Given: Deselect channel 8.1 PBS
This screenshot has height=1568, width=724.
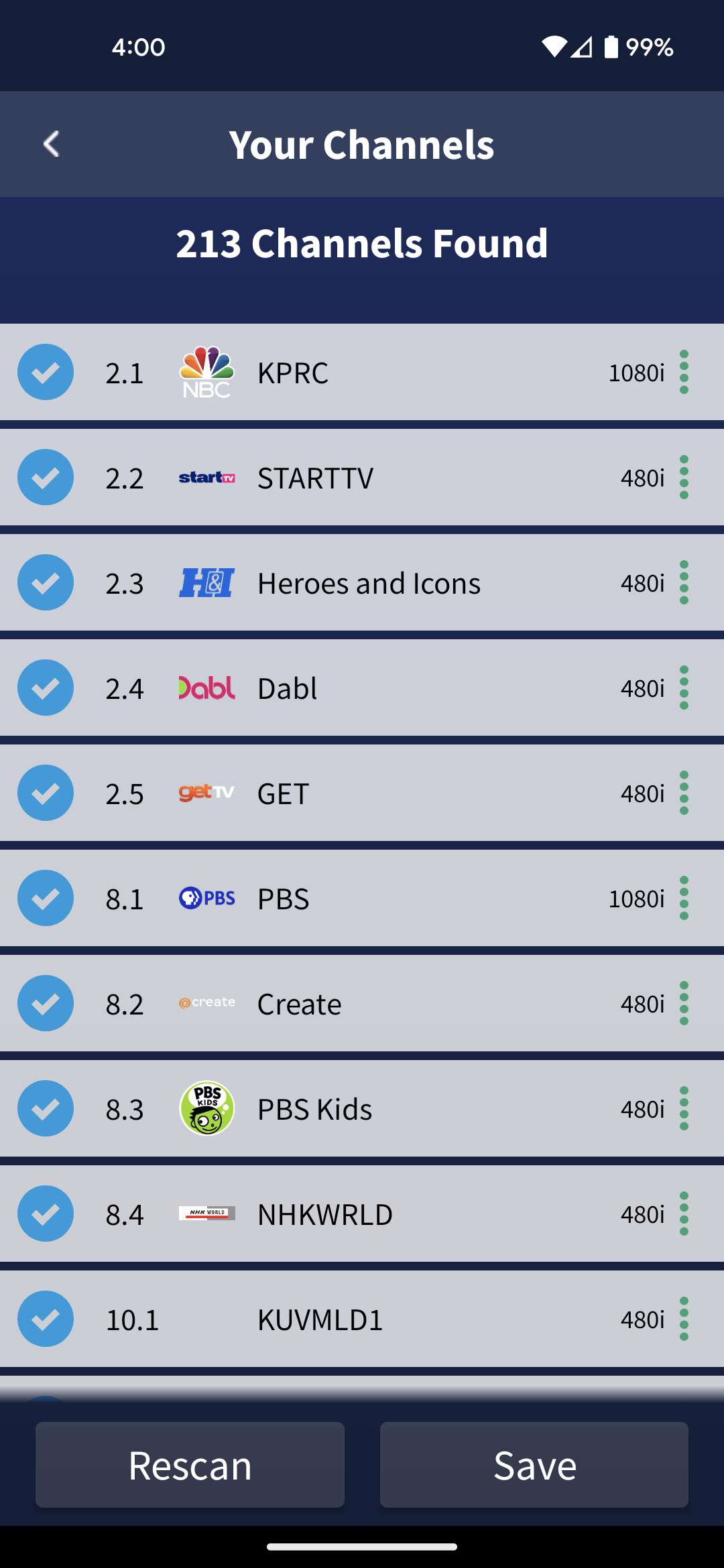Looking at the screenshot, I should 46,898.
